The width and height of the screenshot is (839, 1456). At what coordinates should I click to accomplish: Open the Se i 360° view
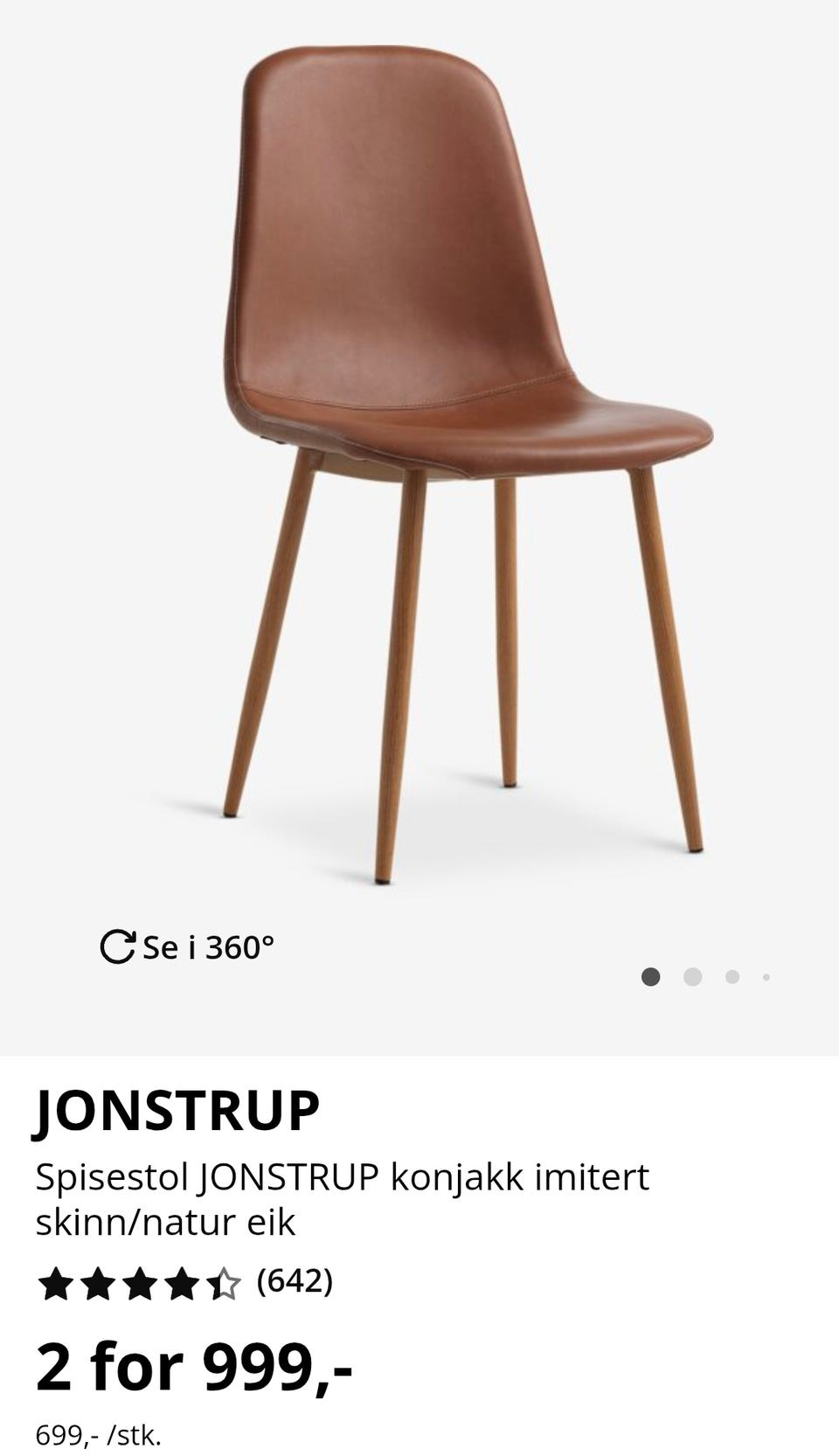(x=187, y=947)
